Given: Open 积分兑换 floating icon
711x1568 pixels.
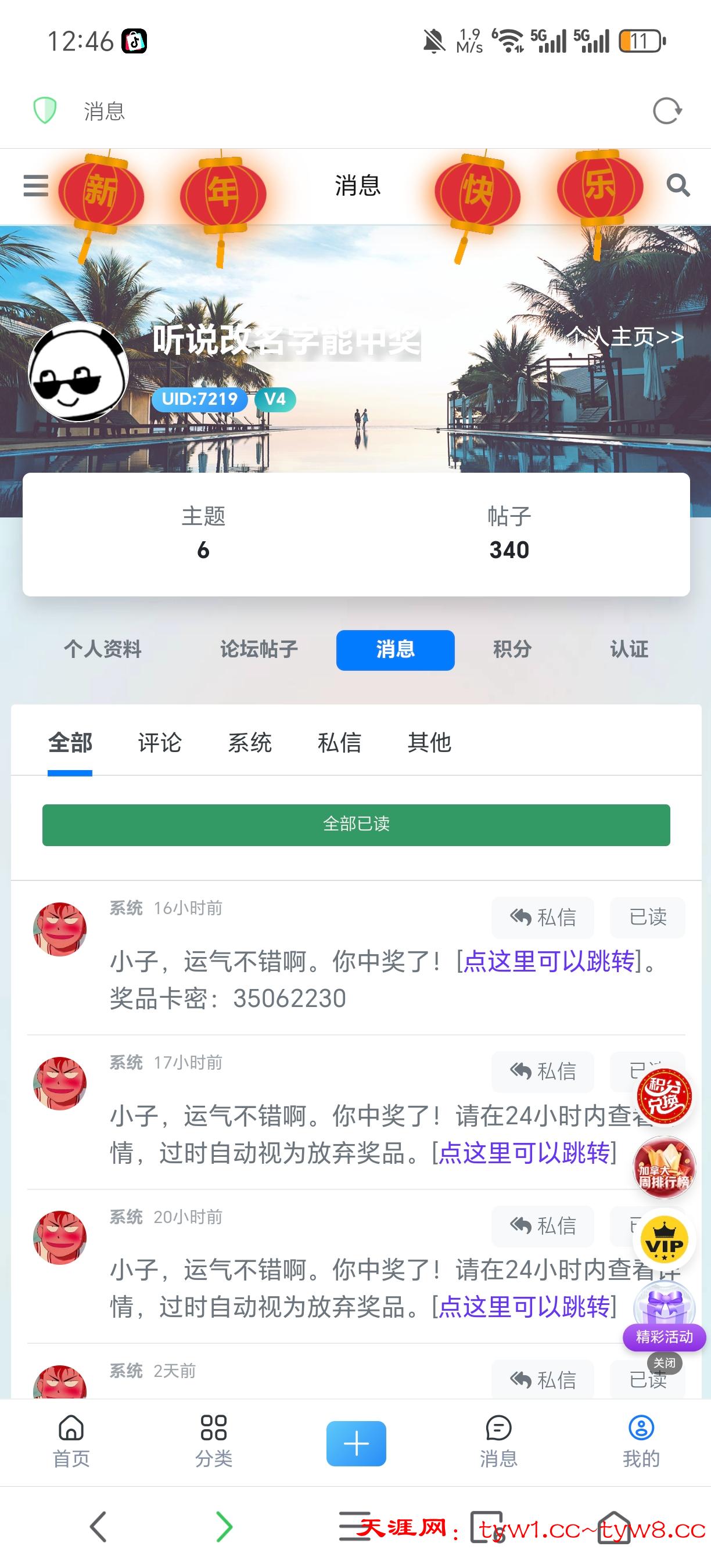Looking at the screenshot, I should click(x=663, y=1096).
